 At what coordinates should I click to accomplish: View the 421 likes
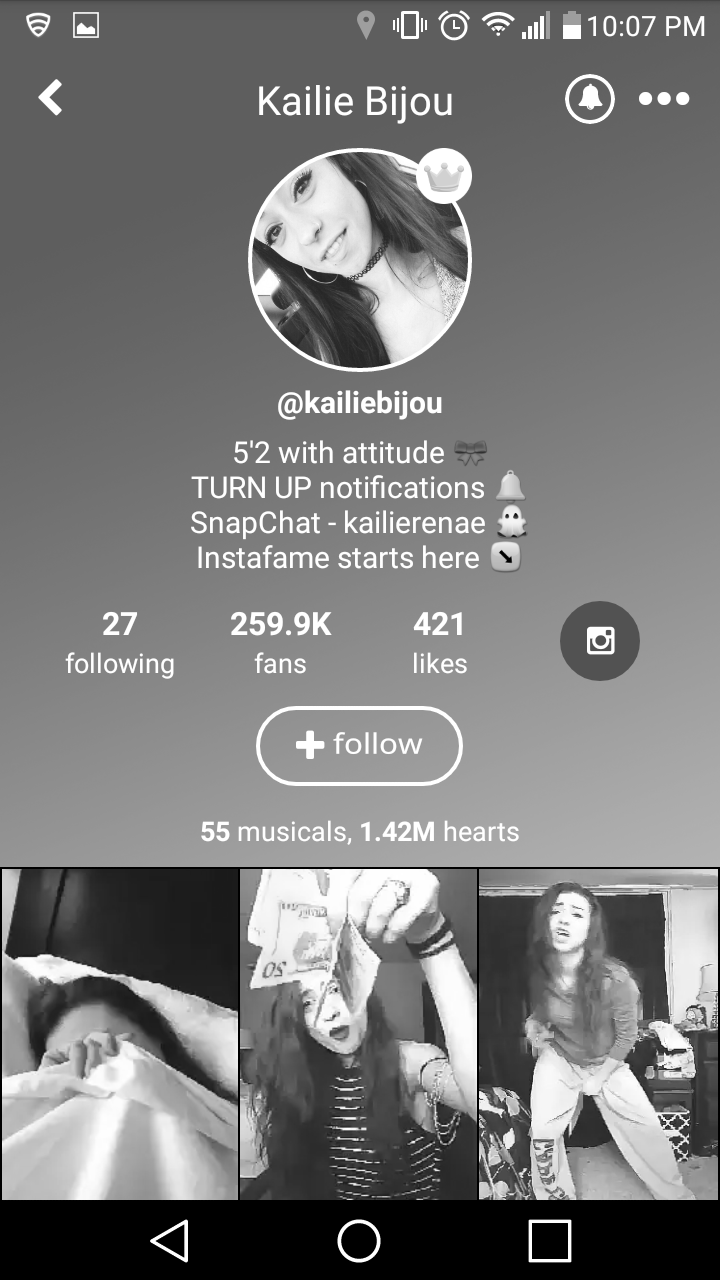click(x=439, y=643)
